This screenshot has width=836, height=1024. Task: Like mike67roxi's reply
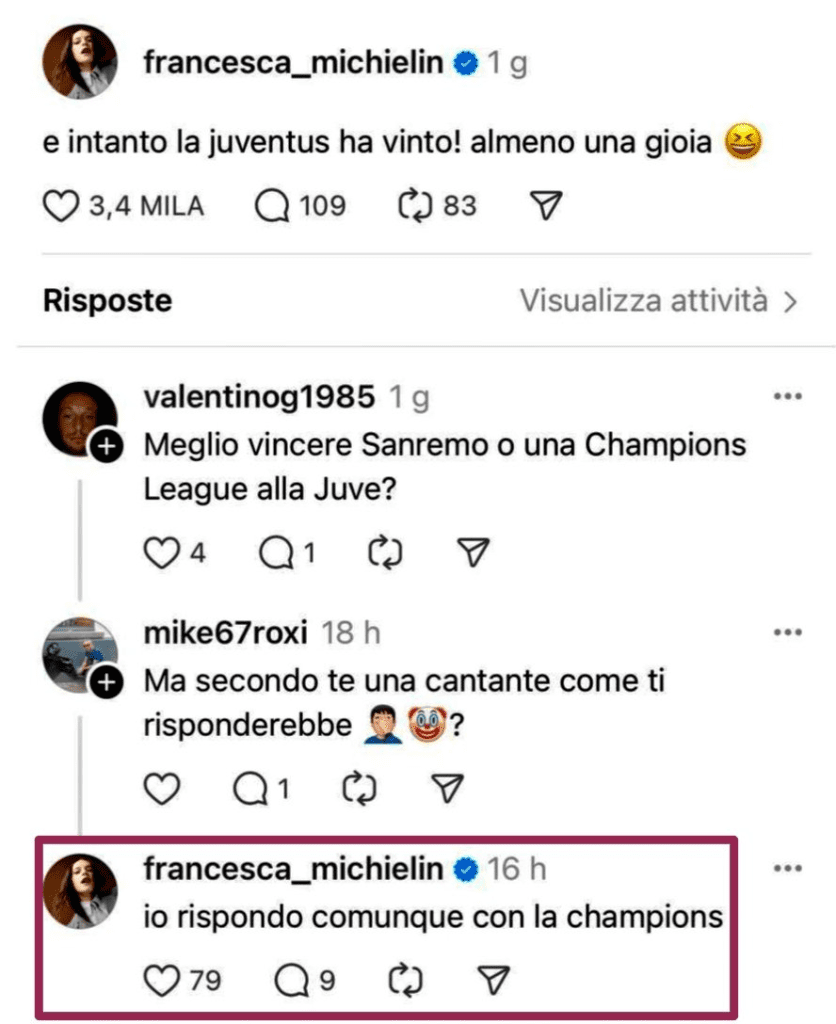pyautogui.click(x=161, y=789)
